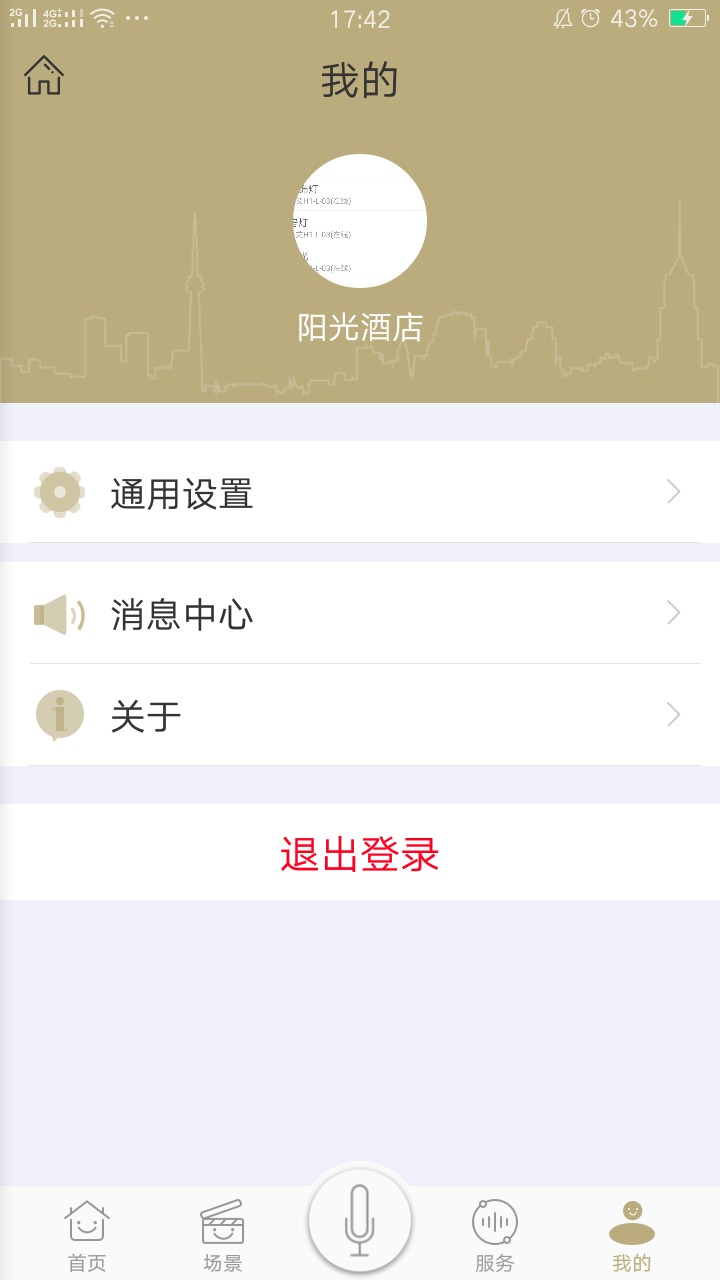
Task: Click the 阳光酒店 hotel name text
Action: pyautogui.click(x=360, y=327)
